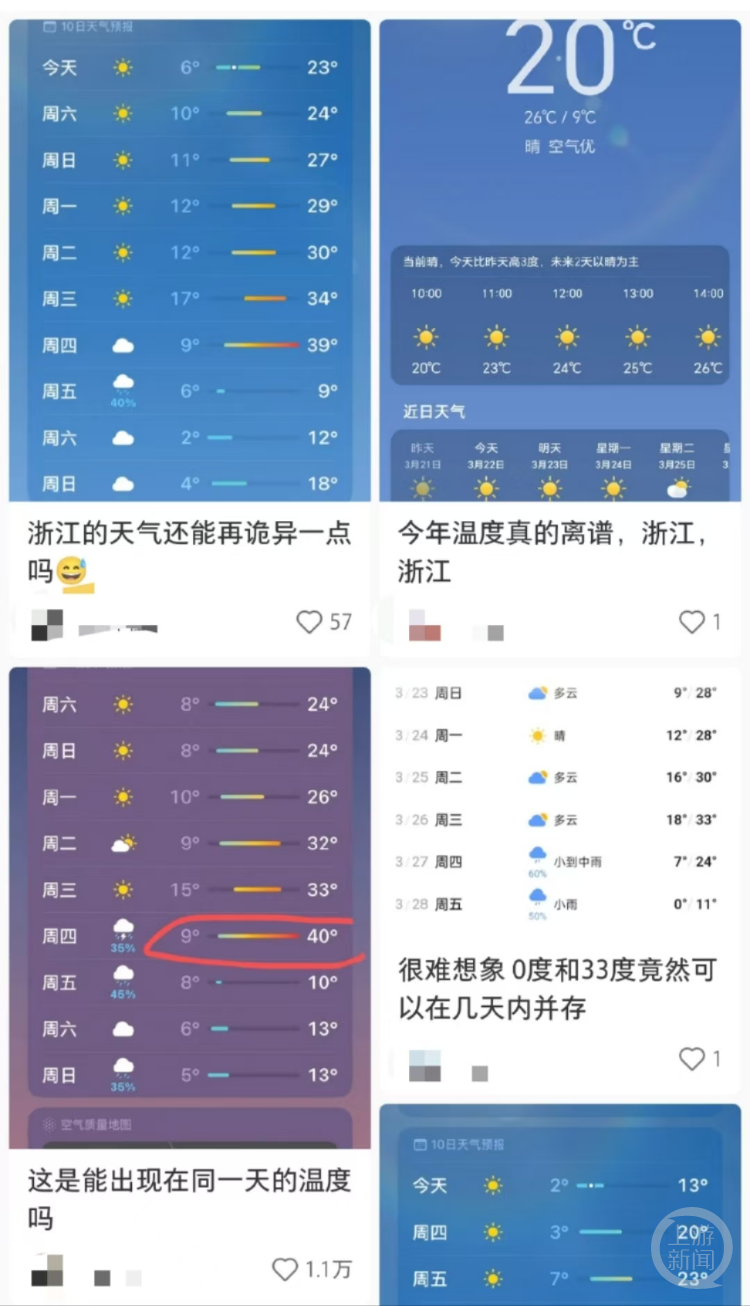The width and height of the screenshot is (750, 1306).
Task: Like the post with 1.1万 likes
Action: tap(286, 1270)
